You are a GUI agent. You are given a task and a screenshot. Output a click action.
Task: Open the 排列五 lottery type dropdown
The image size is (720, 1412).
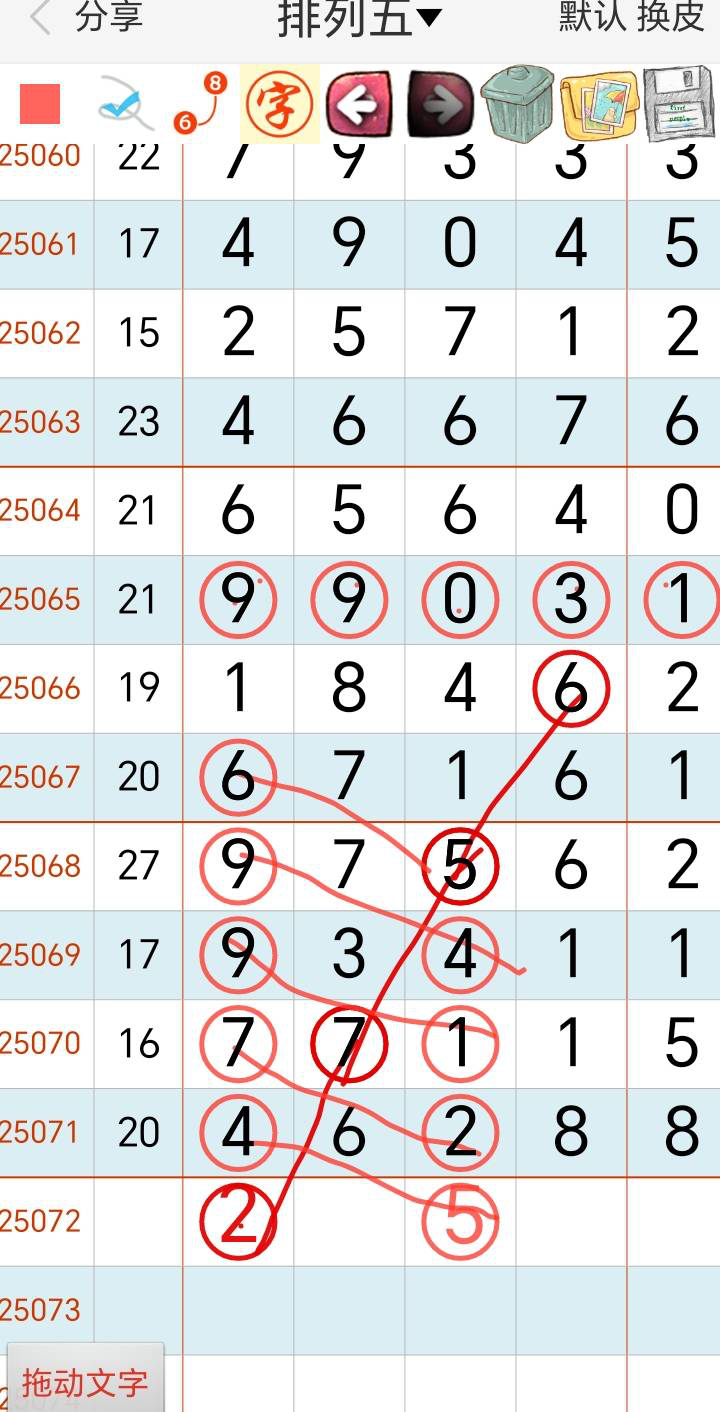click(359, 18)
